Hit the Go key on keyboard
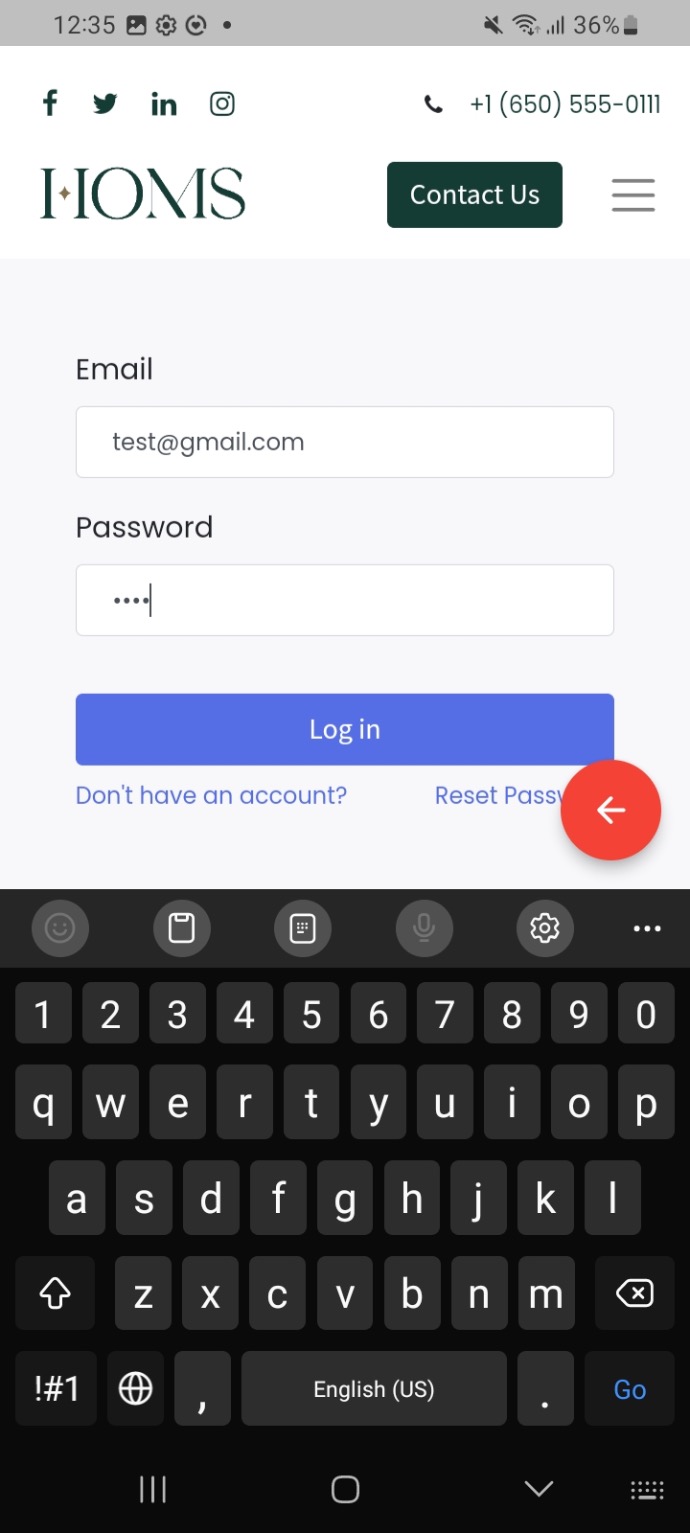This screenshot has height=1533, width=690. pos(630,1389)
